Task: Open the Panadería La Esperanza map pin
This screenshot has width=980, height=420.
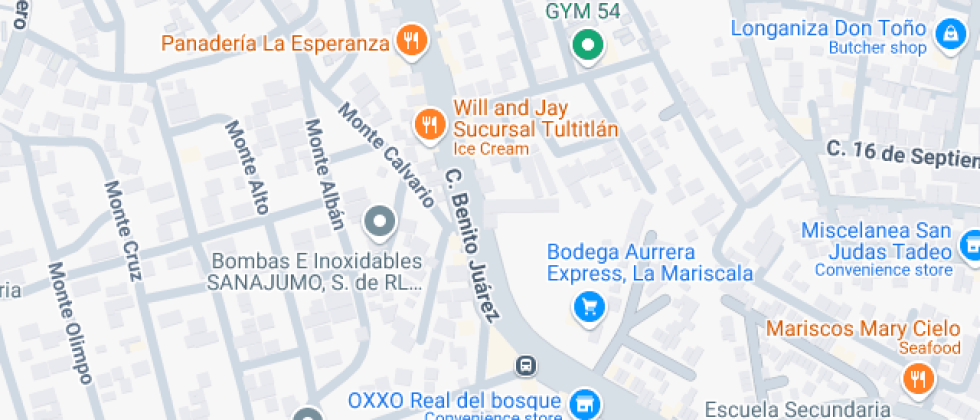Action: pos(411,42)
